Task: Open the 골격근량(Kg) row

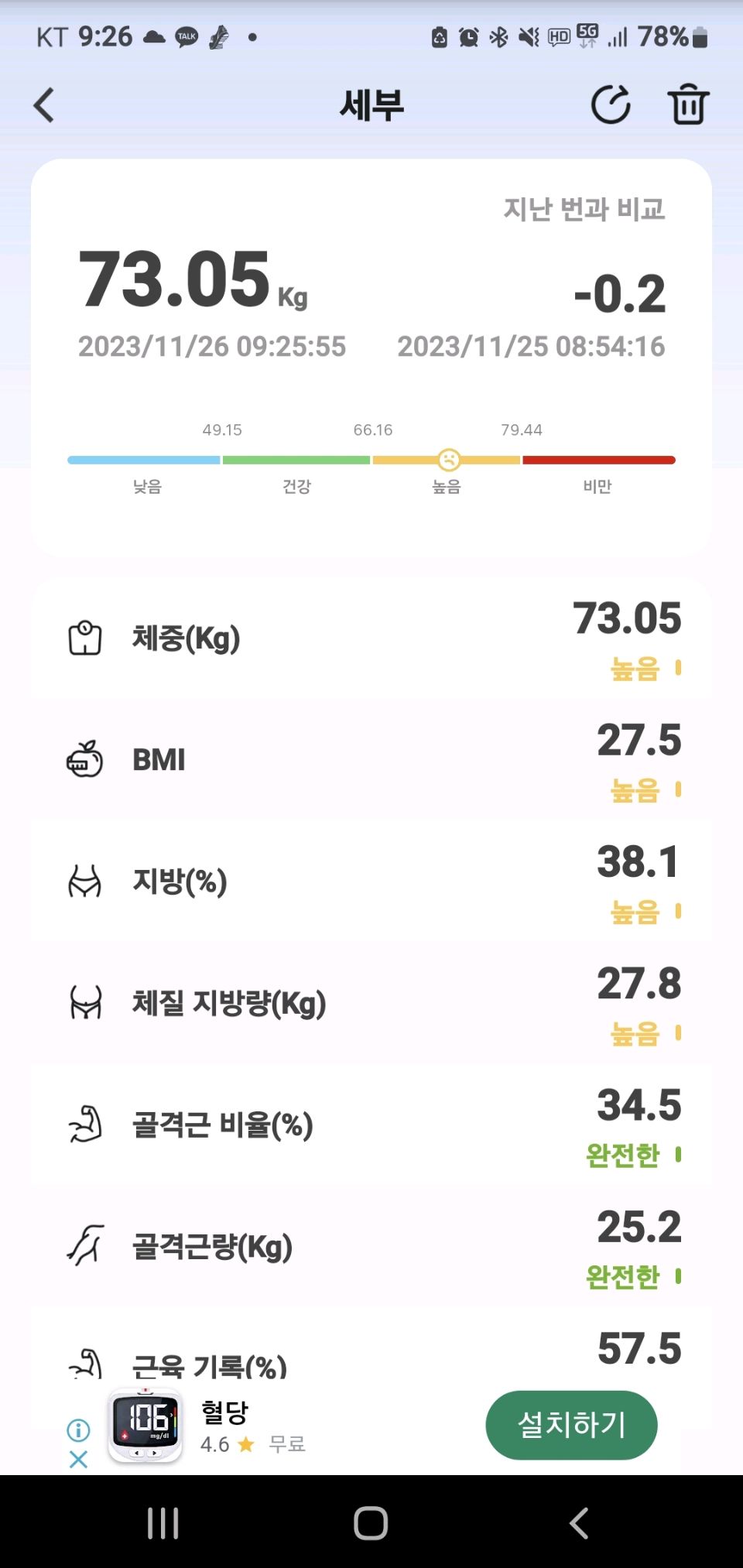Action: pos(371,1246)
